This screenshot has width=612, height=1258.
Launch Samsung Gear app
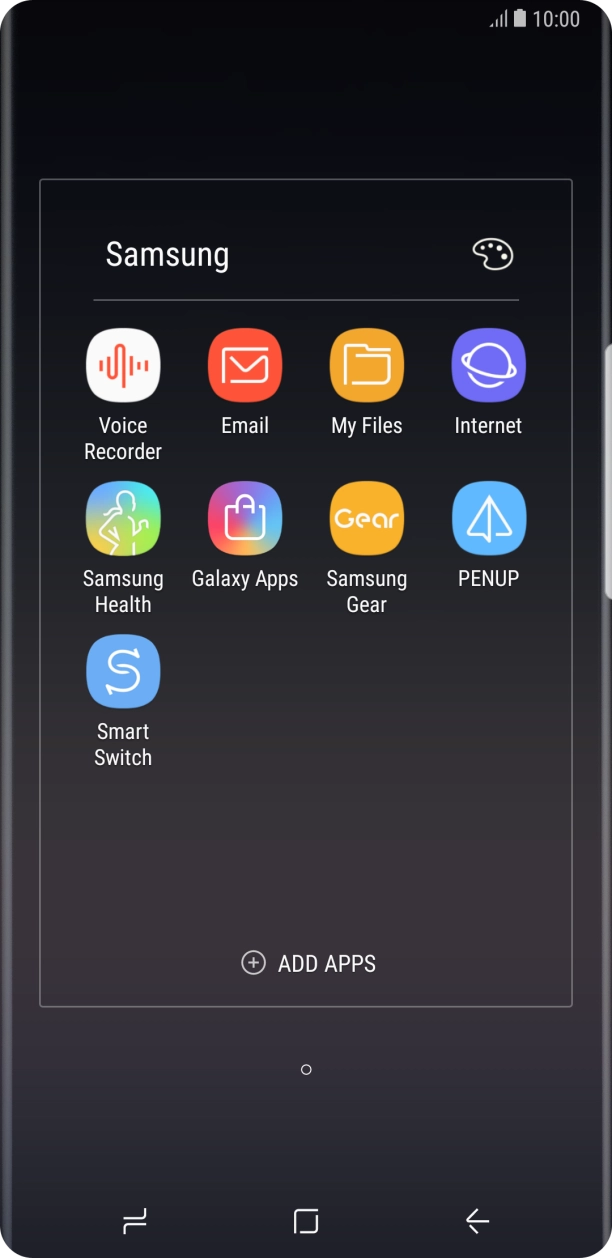[367, 518]
